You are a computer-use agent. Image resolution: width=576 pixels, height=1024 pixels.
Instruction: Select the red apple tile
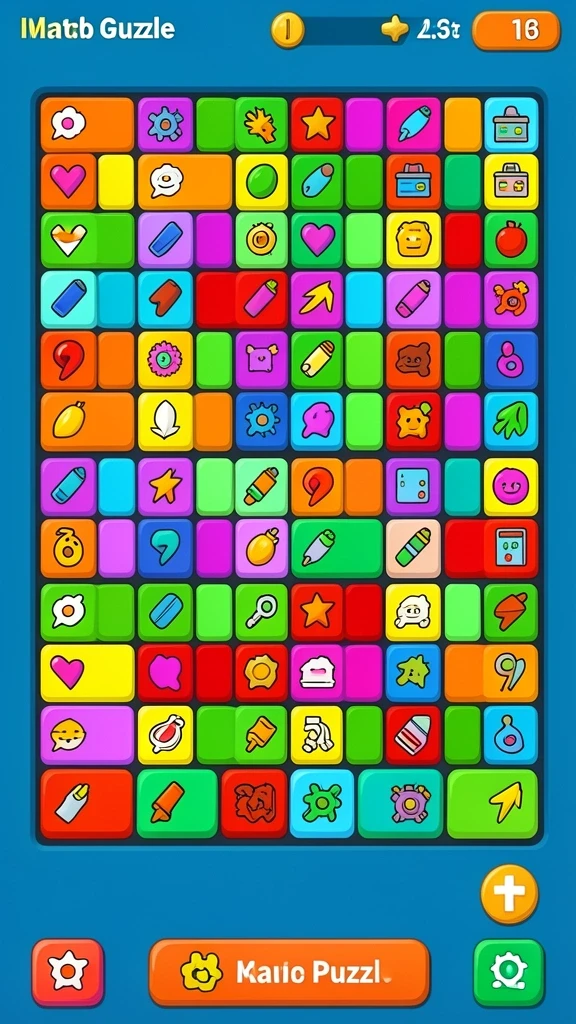coord(511,240)
